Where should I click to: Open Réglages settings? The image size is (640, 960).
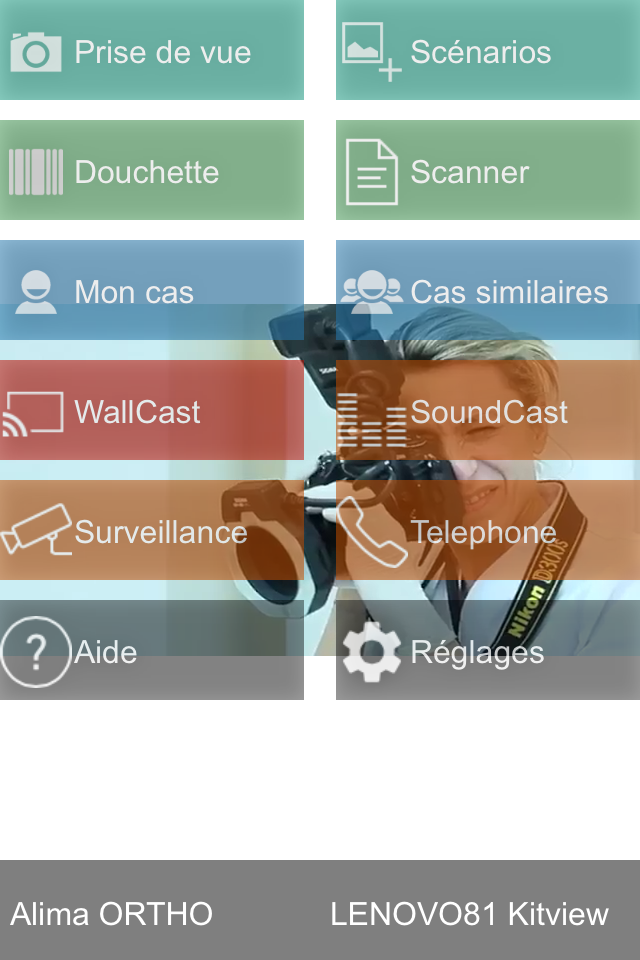[487, 651]
